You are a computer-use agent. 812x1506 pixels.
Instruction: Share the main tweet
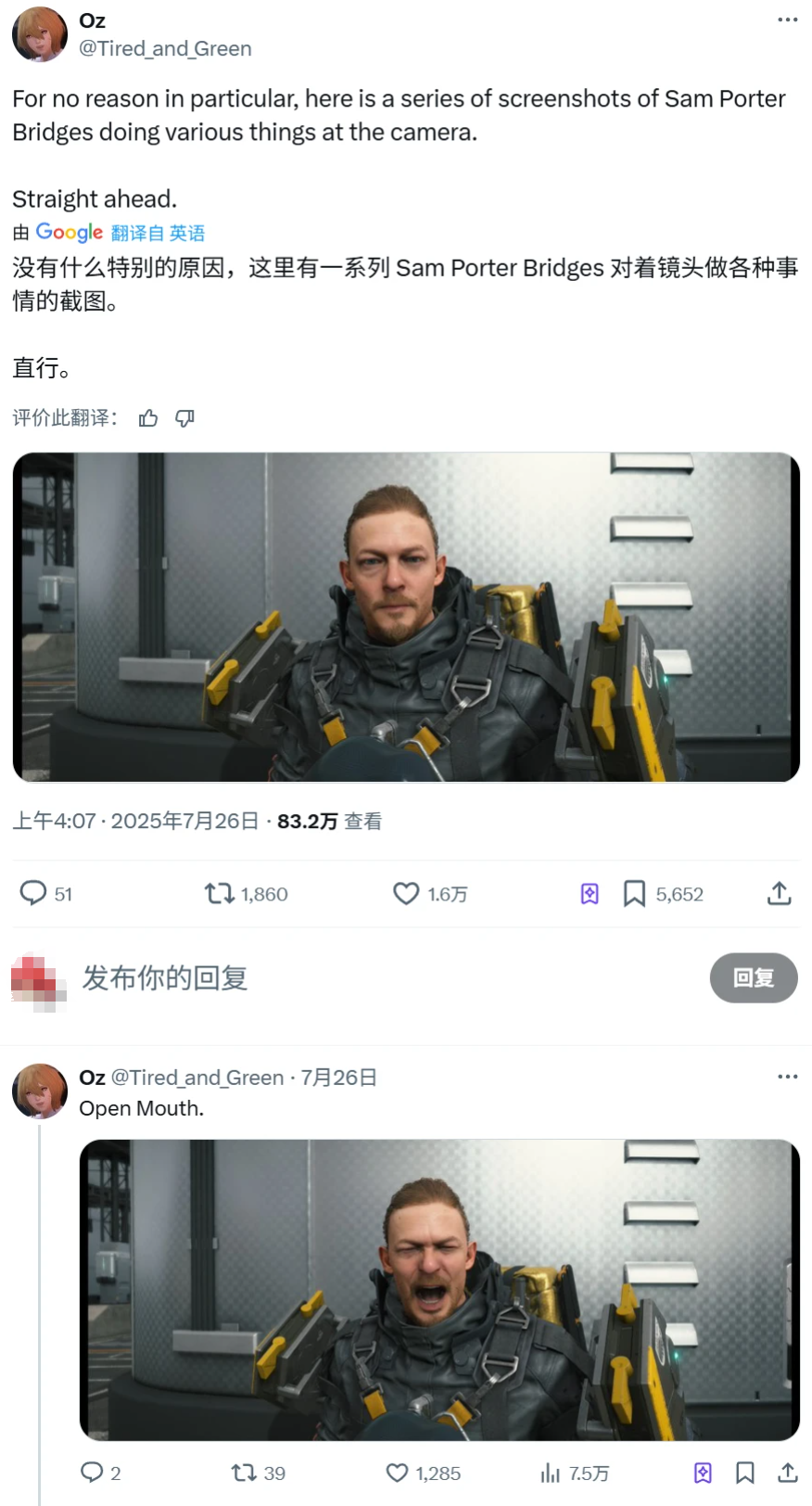[780, 893]
